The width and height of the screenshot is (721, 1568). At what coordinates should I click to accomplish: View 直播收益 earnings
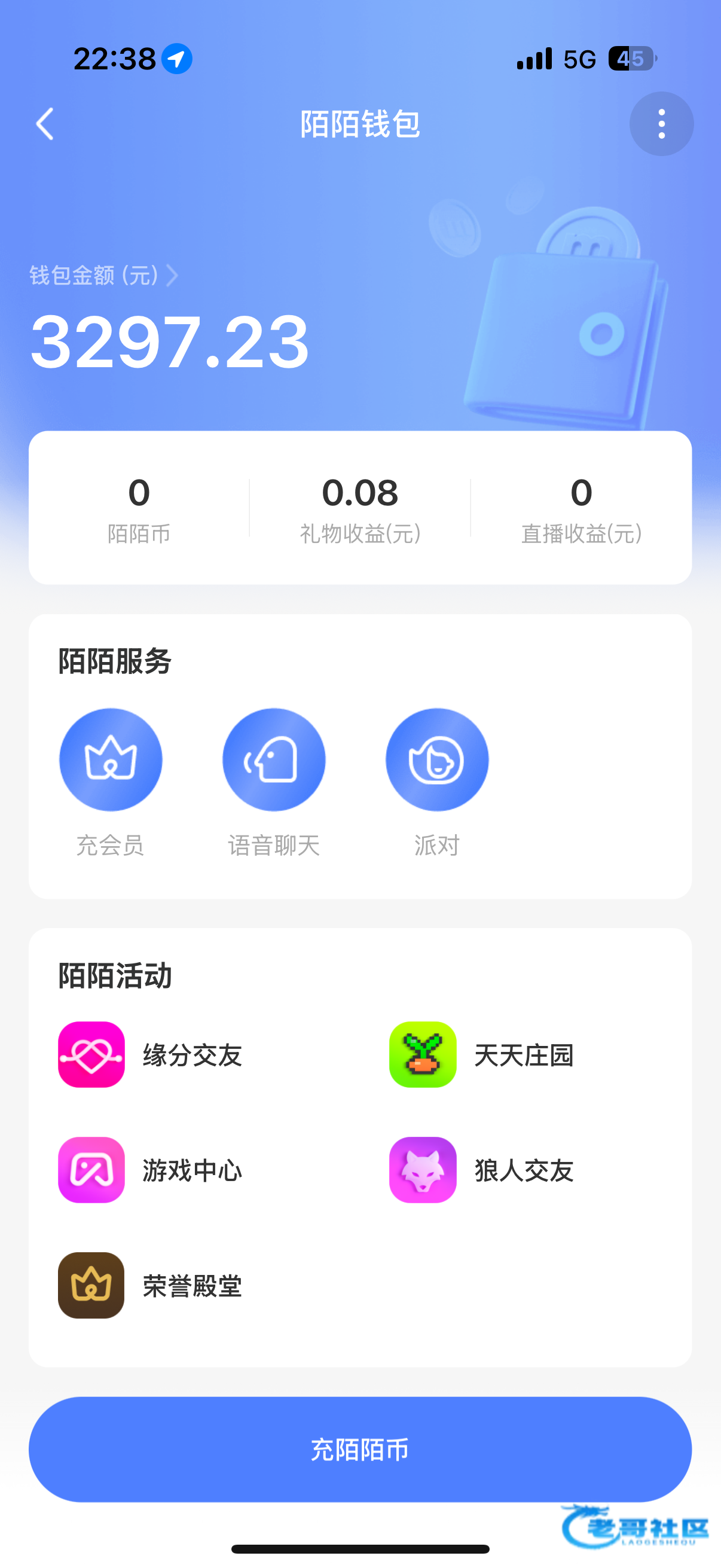tap(581, 508)
